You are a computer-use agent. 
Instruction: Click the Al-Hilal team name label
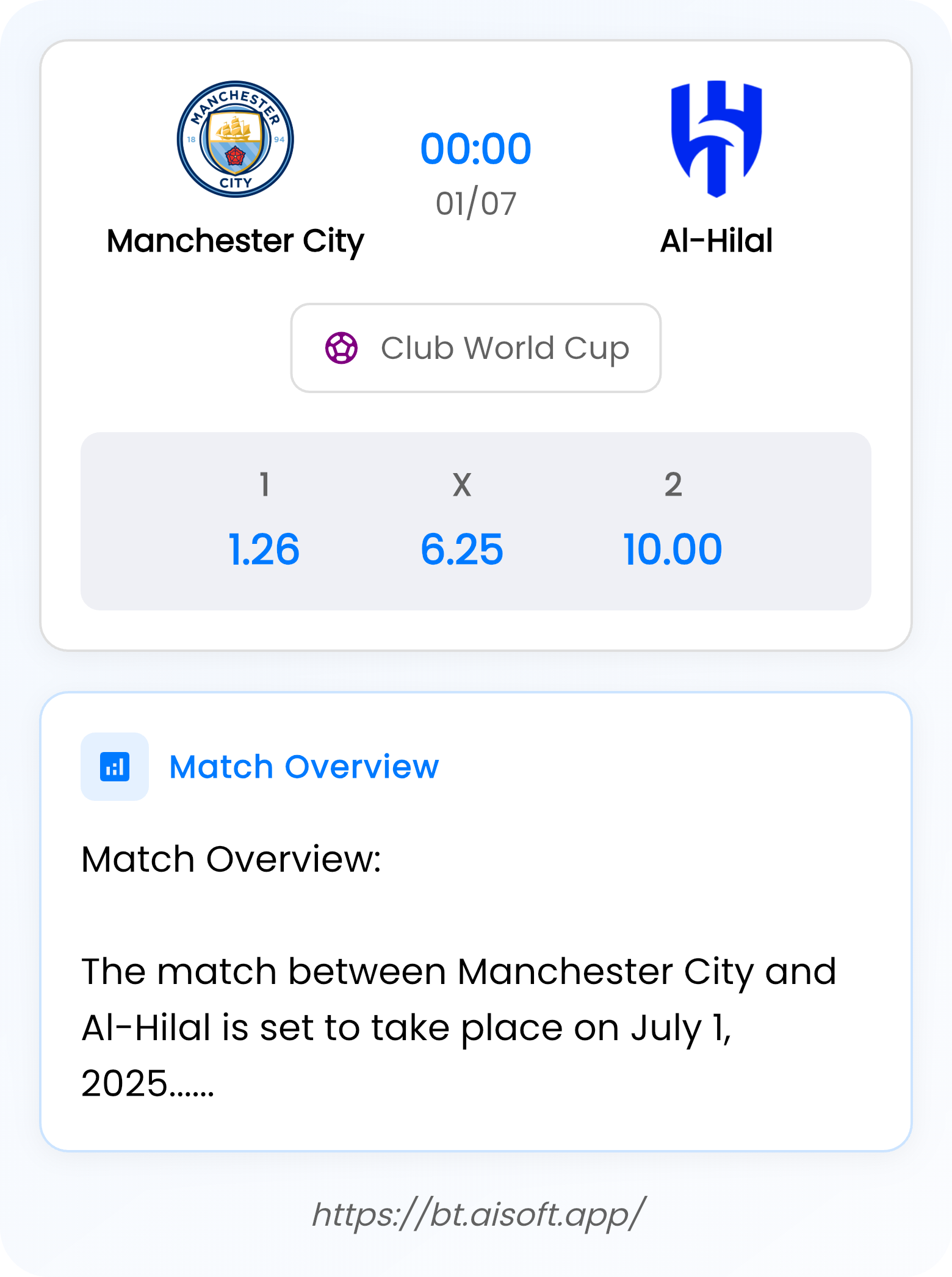tap(717, 241)
